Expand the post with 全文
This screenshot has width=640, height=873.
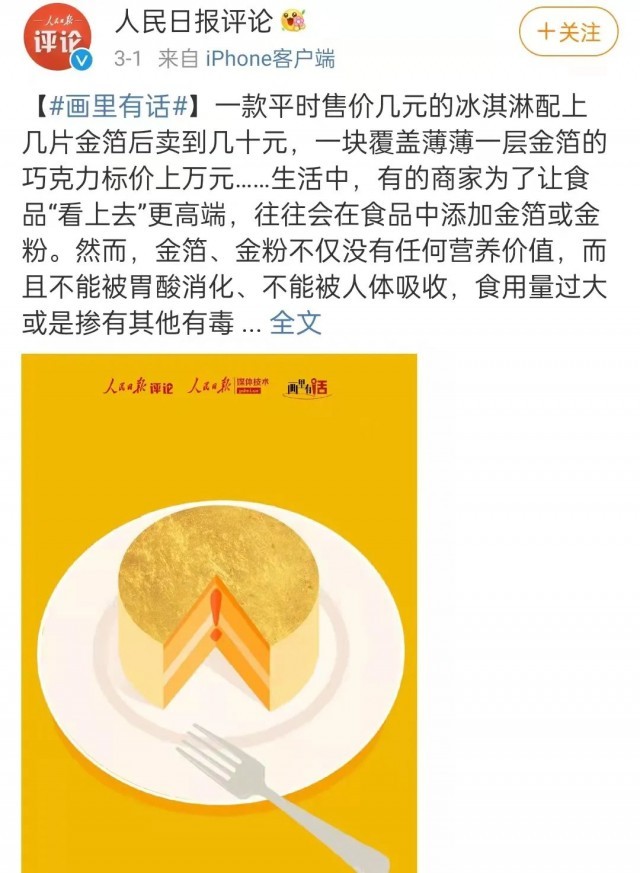[x=296, y=323]
